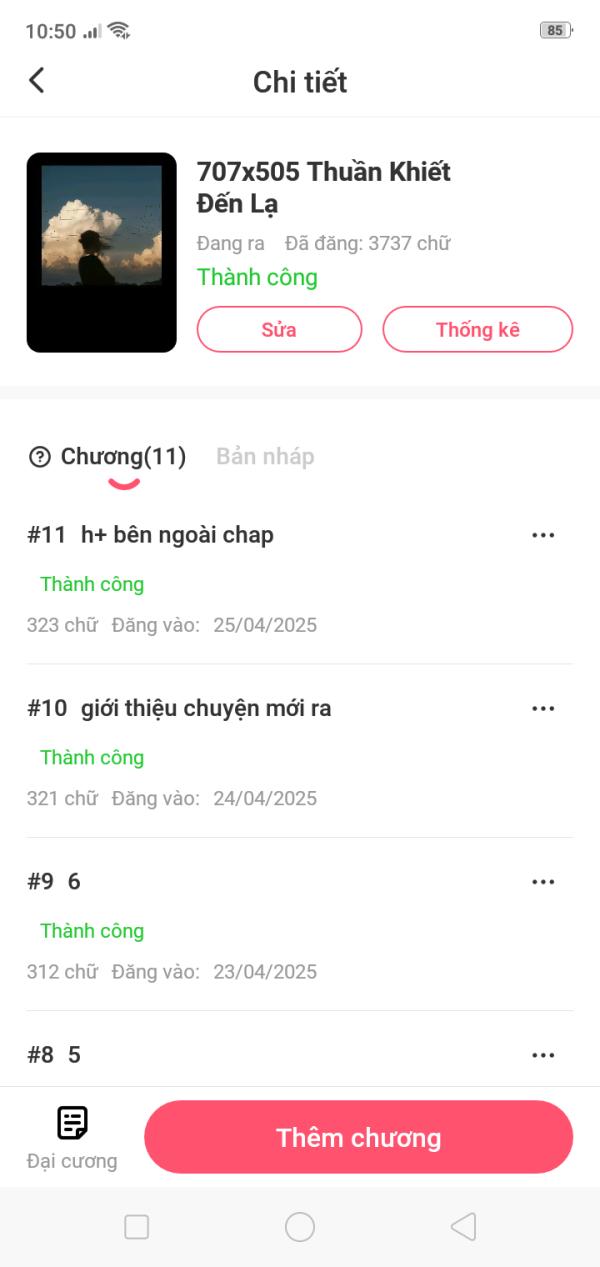Tap the Sửa button to edit story
The height and width of the screenshot is (1267, 600).
(279, 329)
